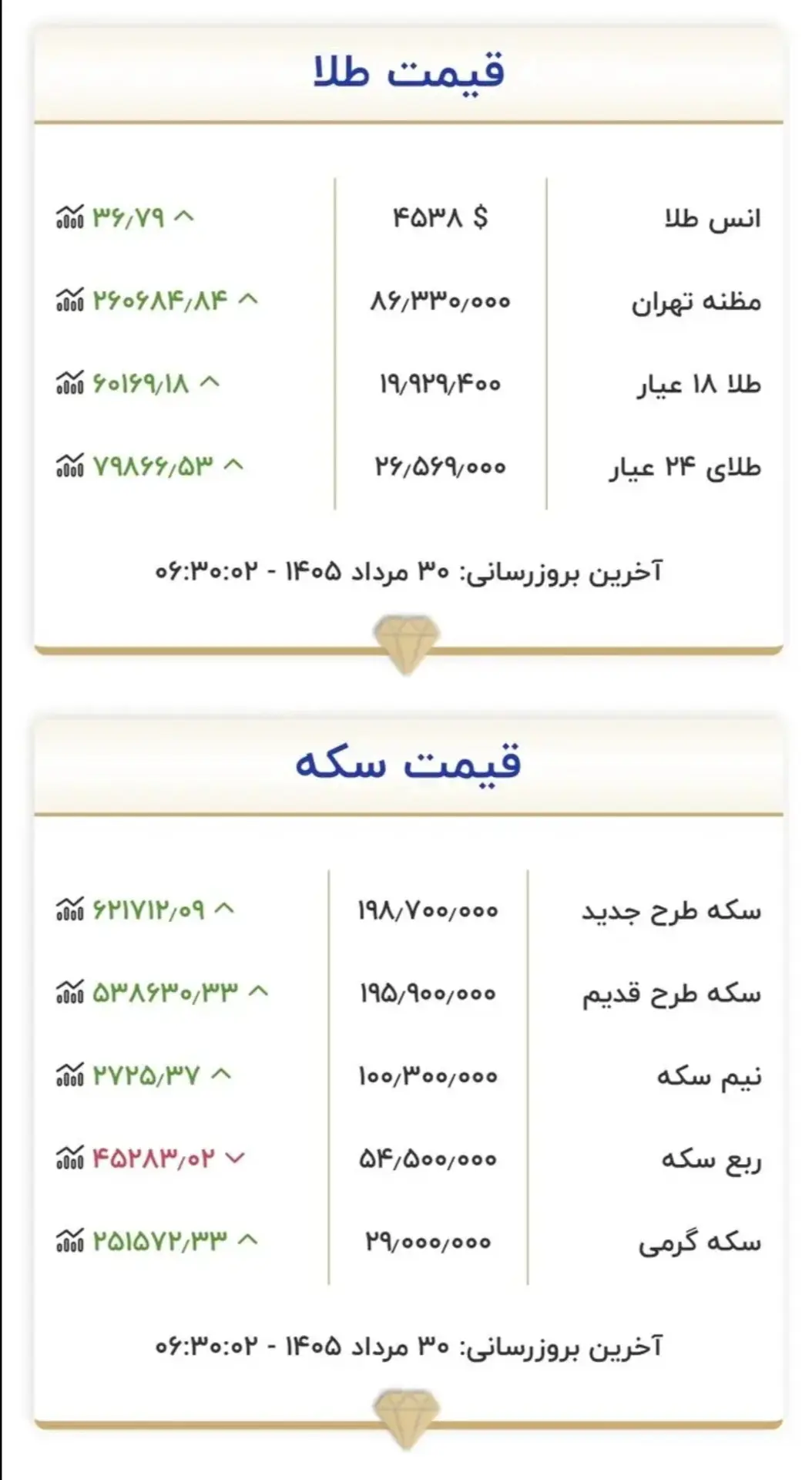Show the chart for سکه گرمی
Screen dimensions: 812x1480
tap(69, 1240)
